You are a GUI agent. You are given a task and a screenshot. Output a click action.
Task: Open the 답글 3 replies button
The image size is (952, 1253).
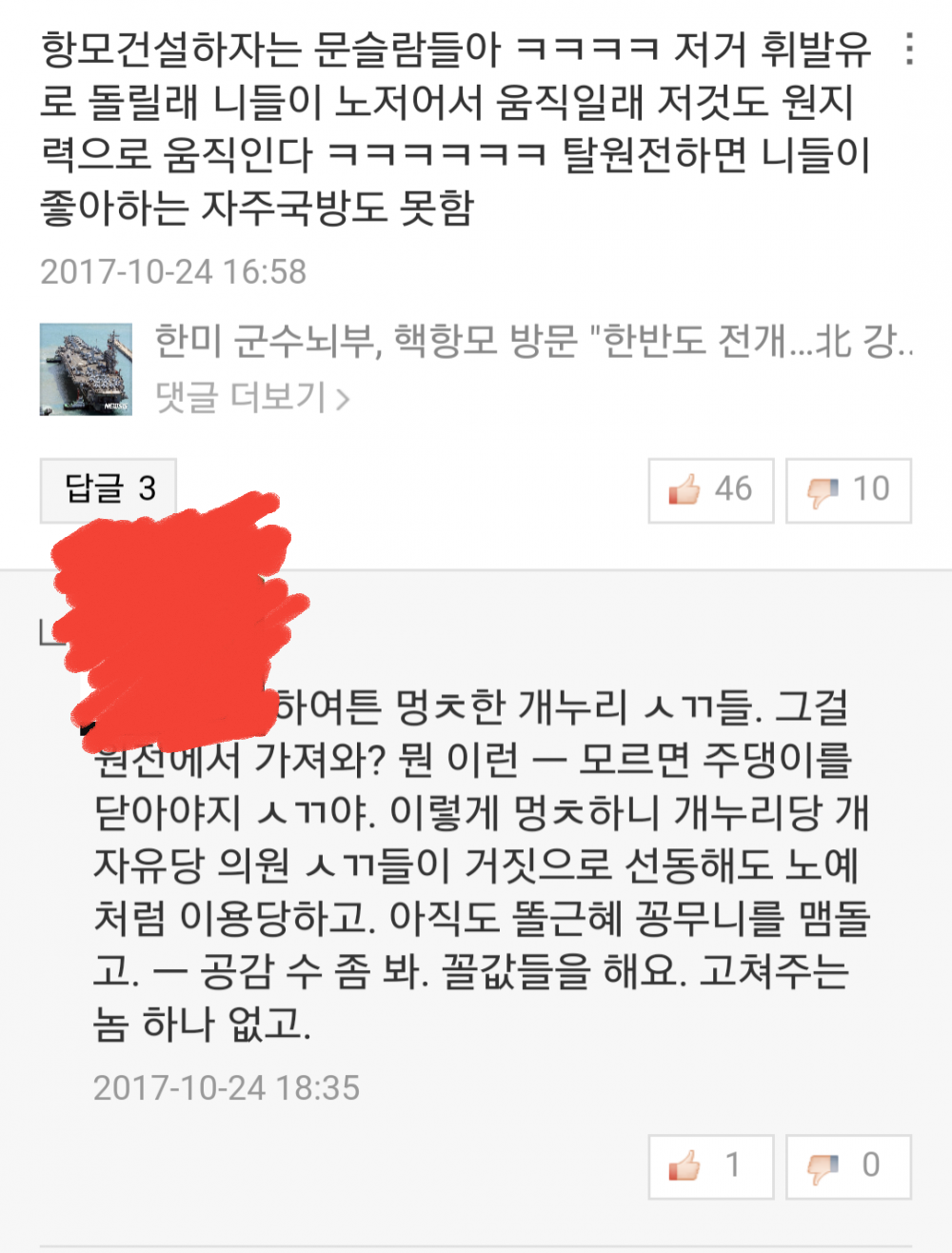click(109, 490)
